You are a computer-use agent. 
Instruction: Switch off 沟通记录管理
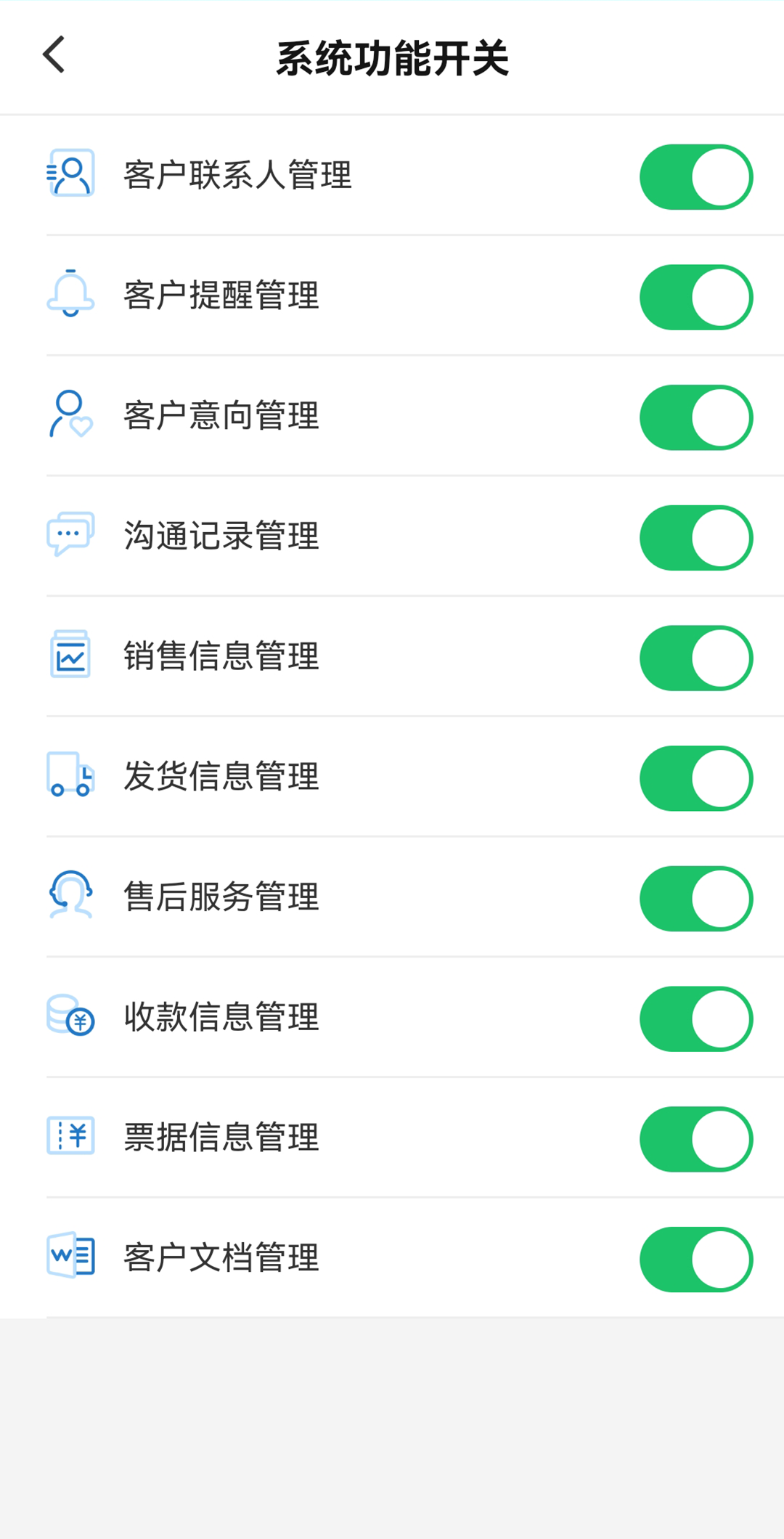tap(696, 538)
